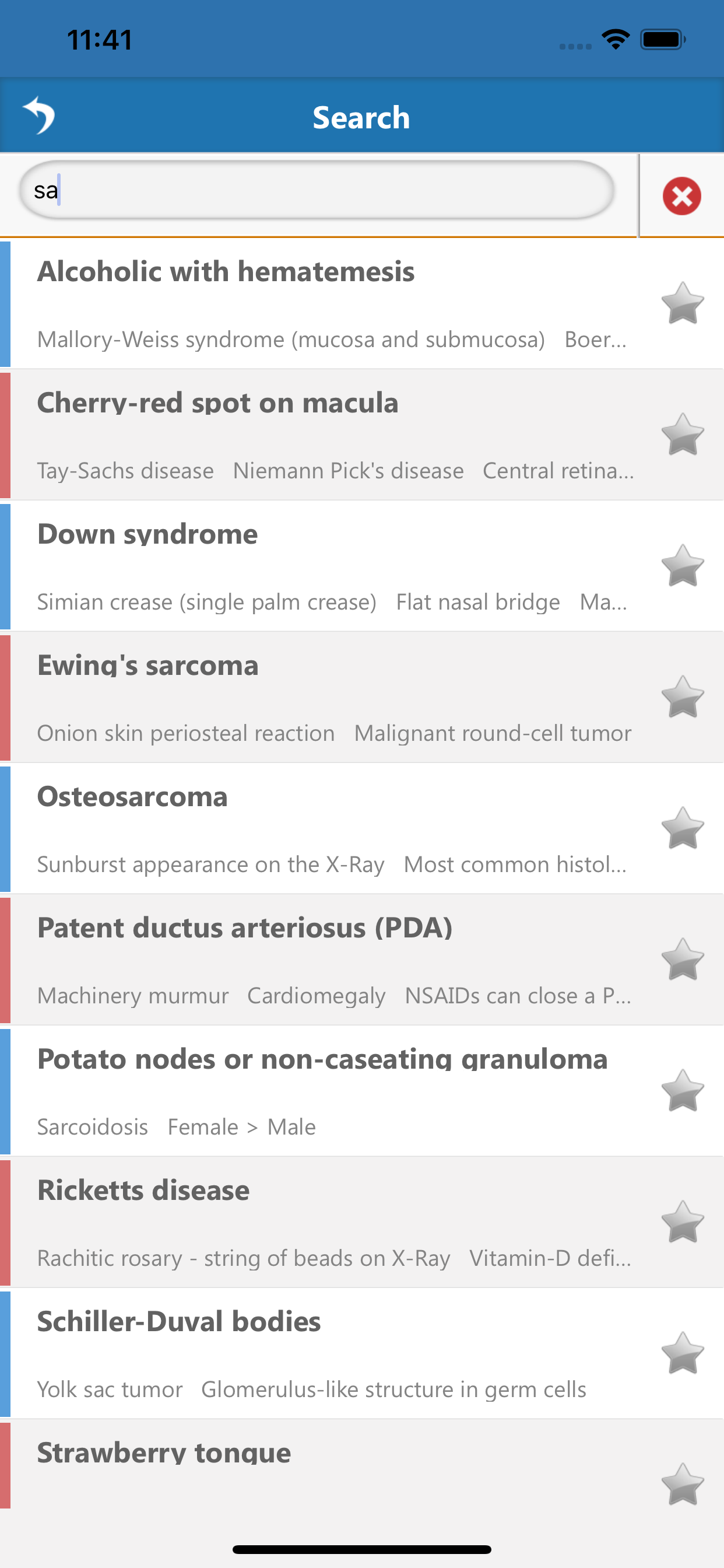The image size is (724, 1568).
Task: Add Osteosarcoma to favorites
Action: point(682,828)
